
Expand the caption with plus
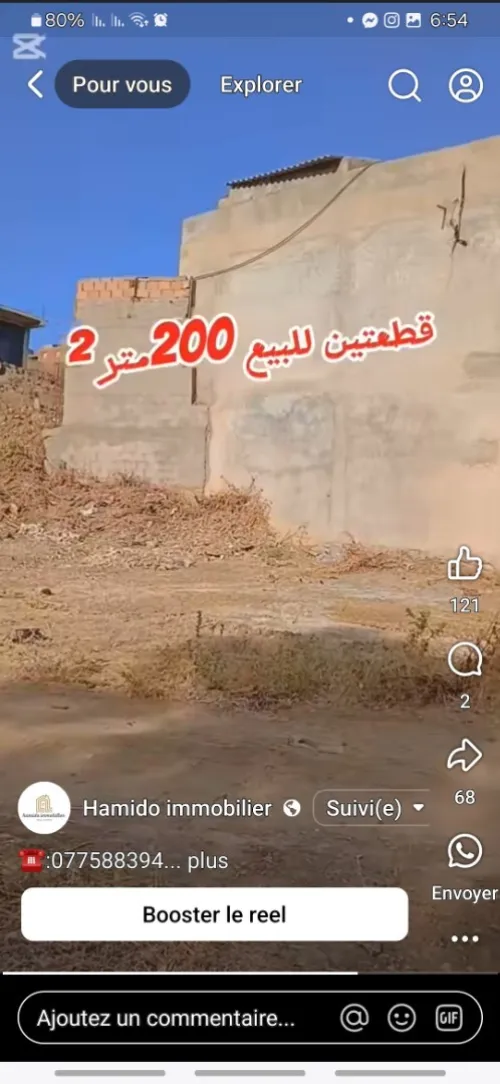[x=207, y=861]
